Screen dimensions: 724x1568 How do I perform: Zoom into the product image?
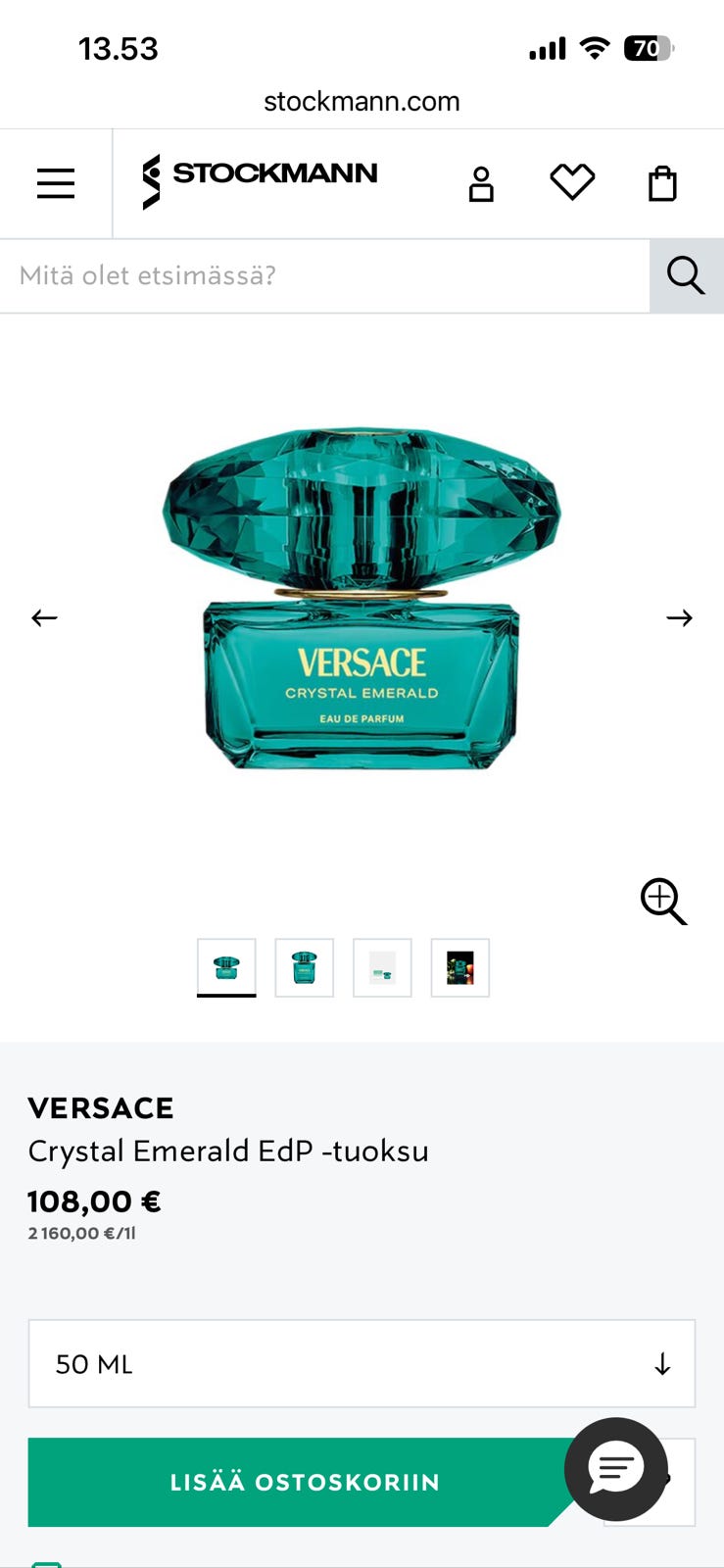point(663,901)
